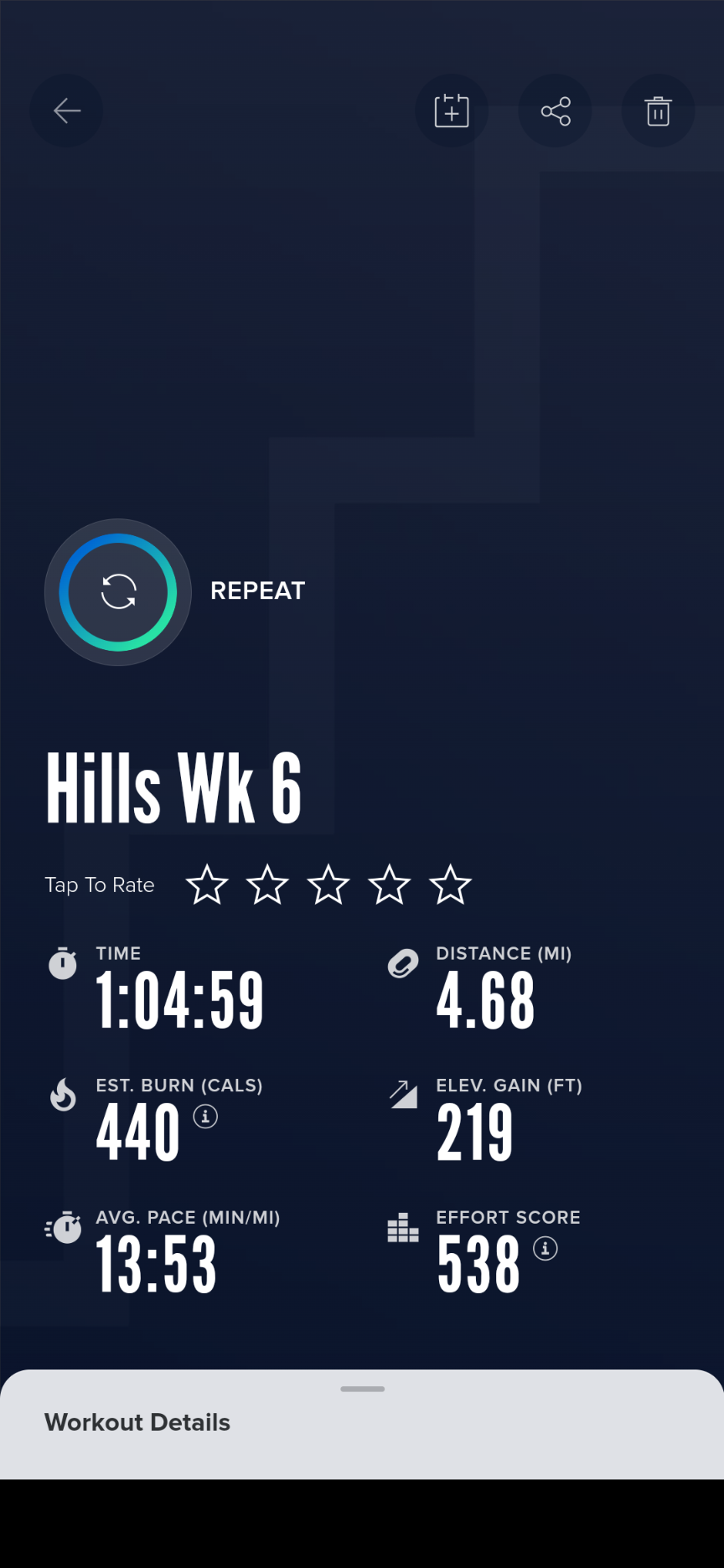Open info about estimated burn calories
The width and height of the screenshot is (724, 1568).
point(205,1117)
